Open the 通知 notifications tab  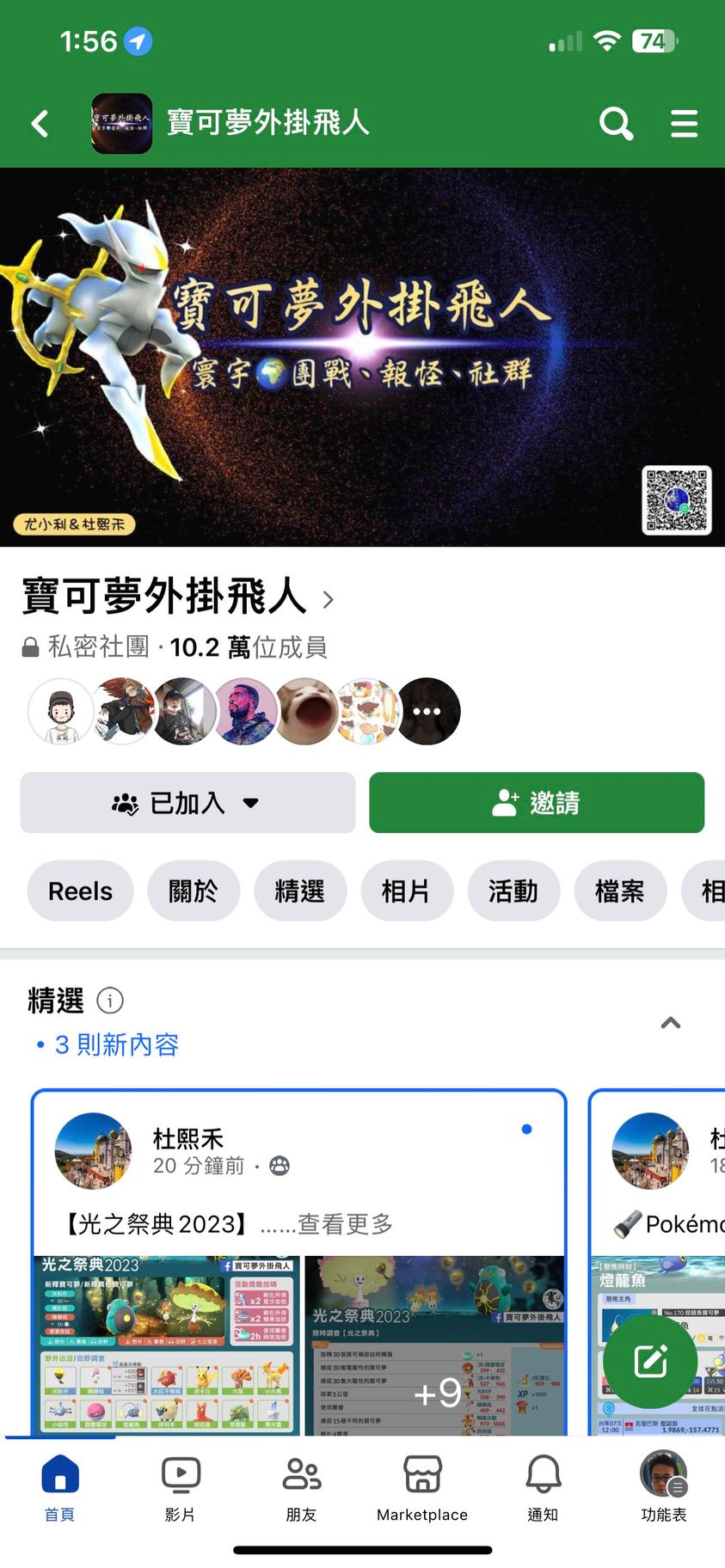tap(543, 1487)
